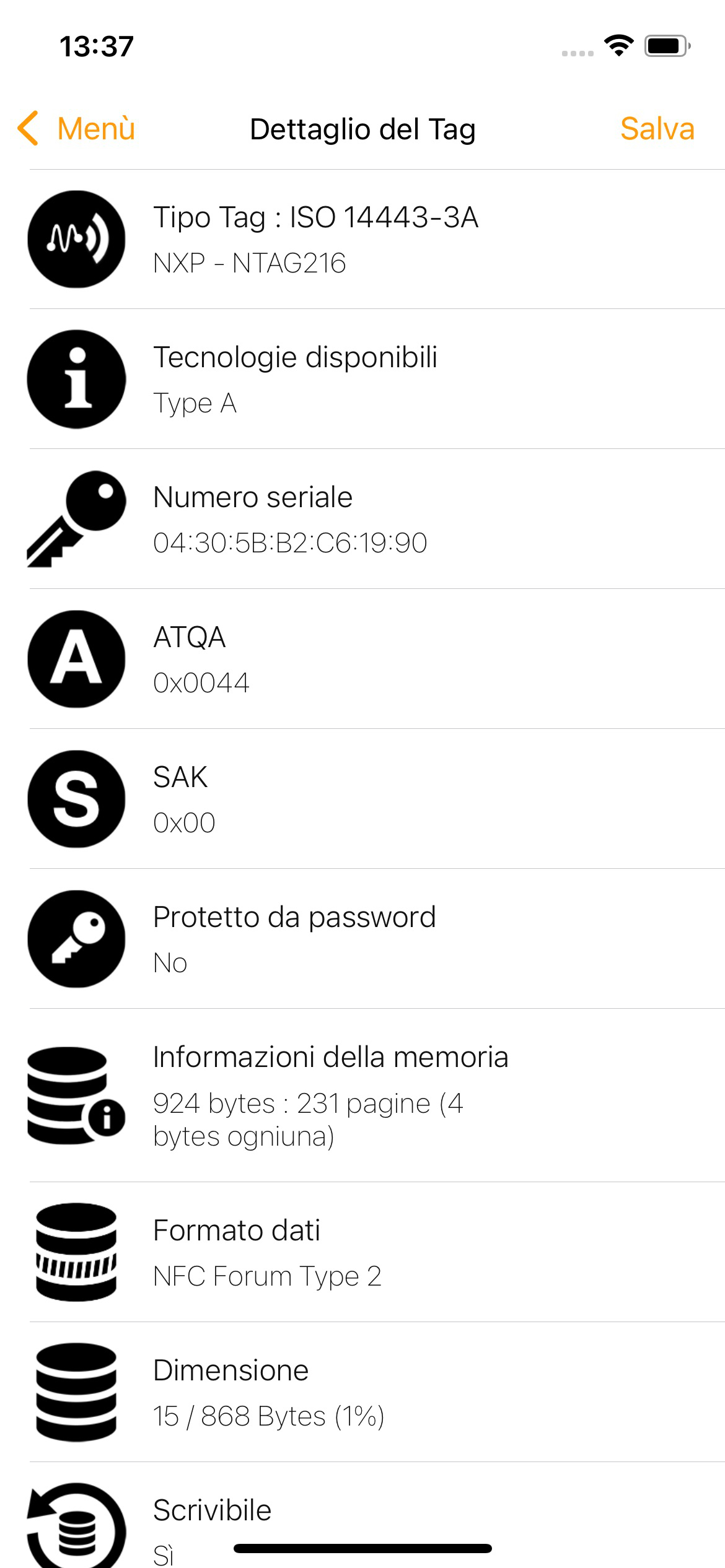Image resolution: width=725 pixels, height=1568 pixels.
Task: Expand the Informazioni della memoria row
Action: (362, 1102)
